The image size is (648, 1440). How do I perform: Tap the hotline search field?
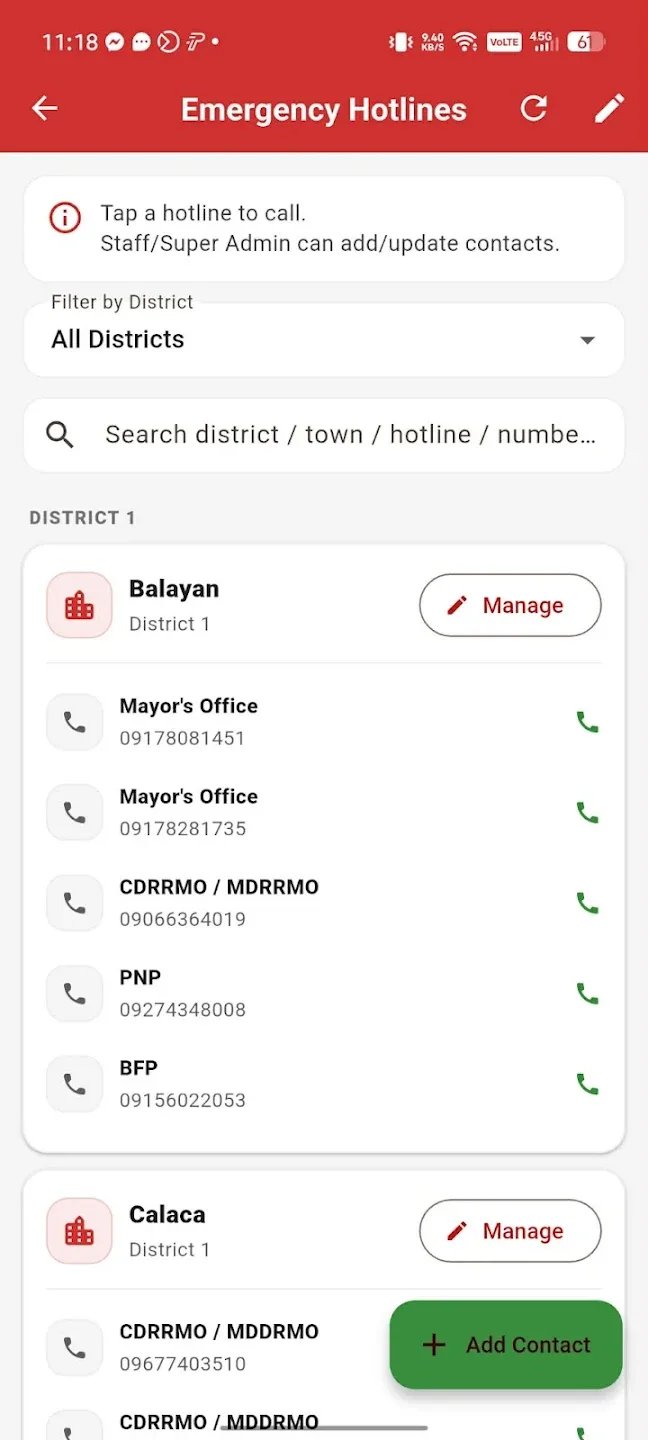click(x=324, y=435)
